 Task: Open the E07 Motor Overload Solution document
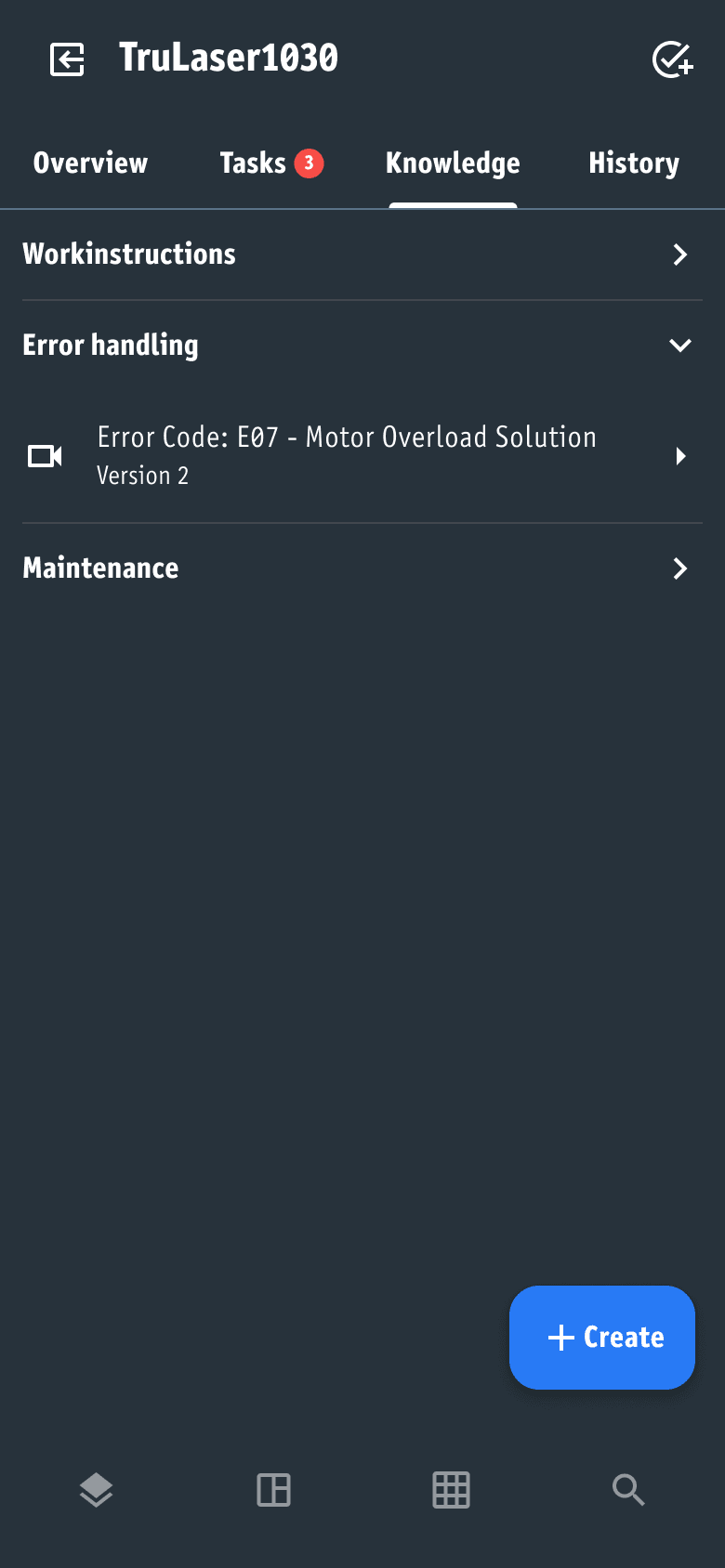pos(347,437)
